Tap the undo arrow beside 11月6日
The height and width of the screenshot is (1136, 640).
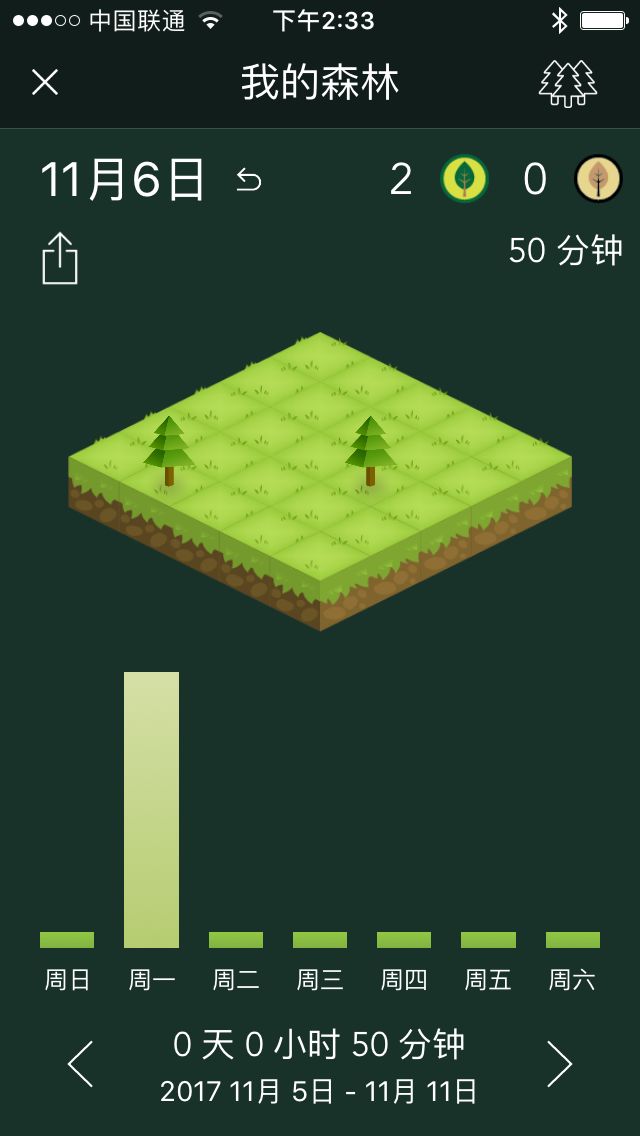(248, 180)
